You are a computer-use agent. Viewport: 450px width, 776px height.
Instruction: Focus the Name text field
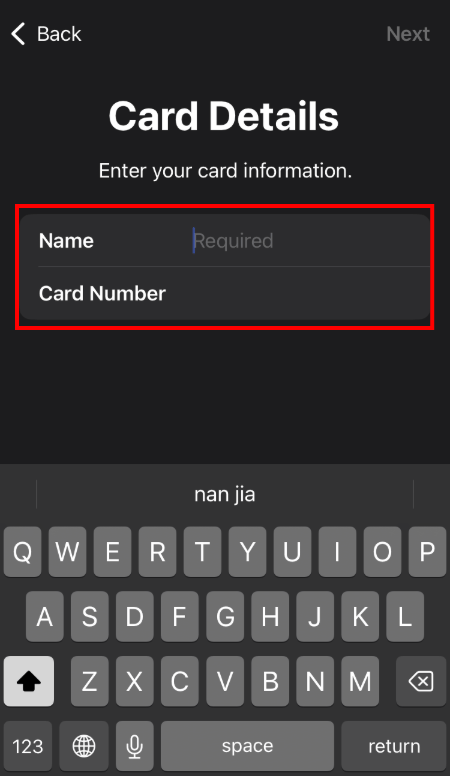[225, 241]
